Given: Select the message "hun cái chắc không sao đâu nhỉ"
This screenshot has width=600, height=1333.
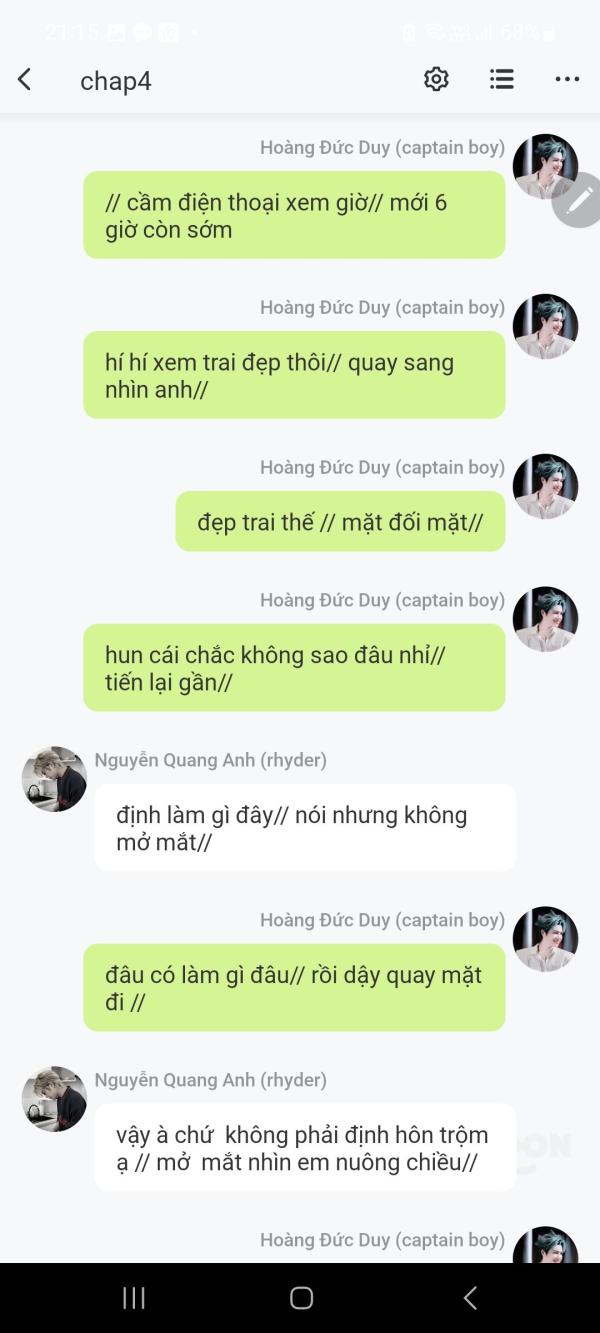Looking at the screenshot, I should click(294, 668).
